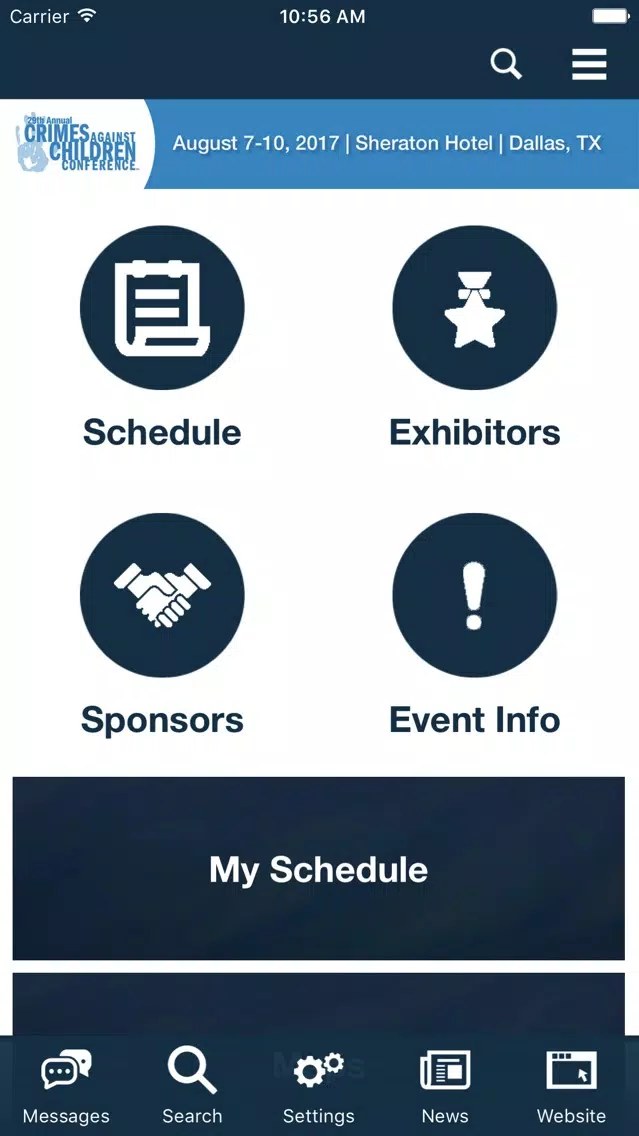Show Event Info

coord(475,625)
